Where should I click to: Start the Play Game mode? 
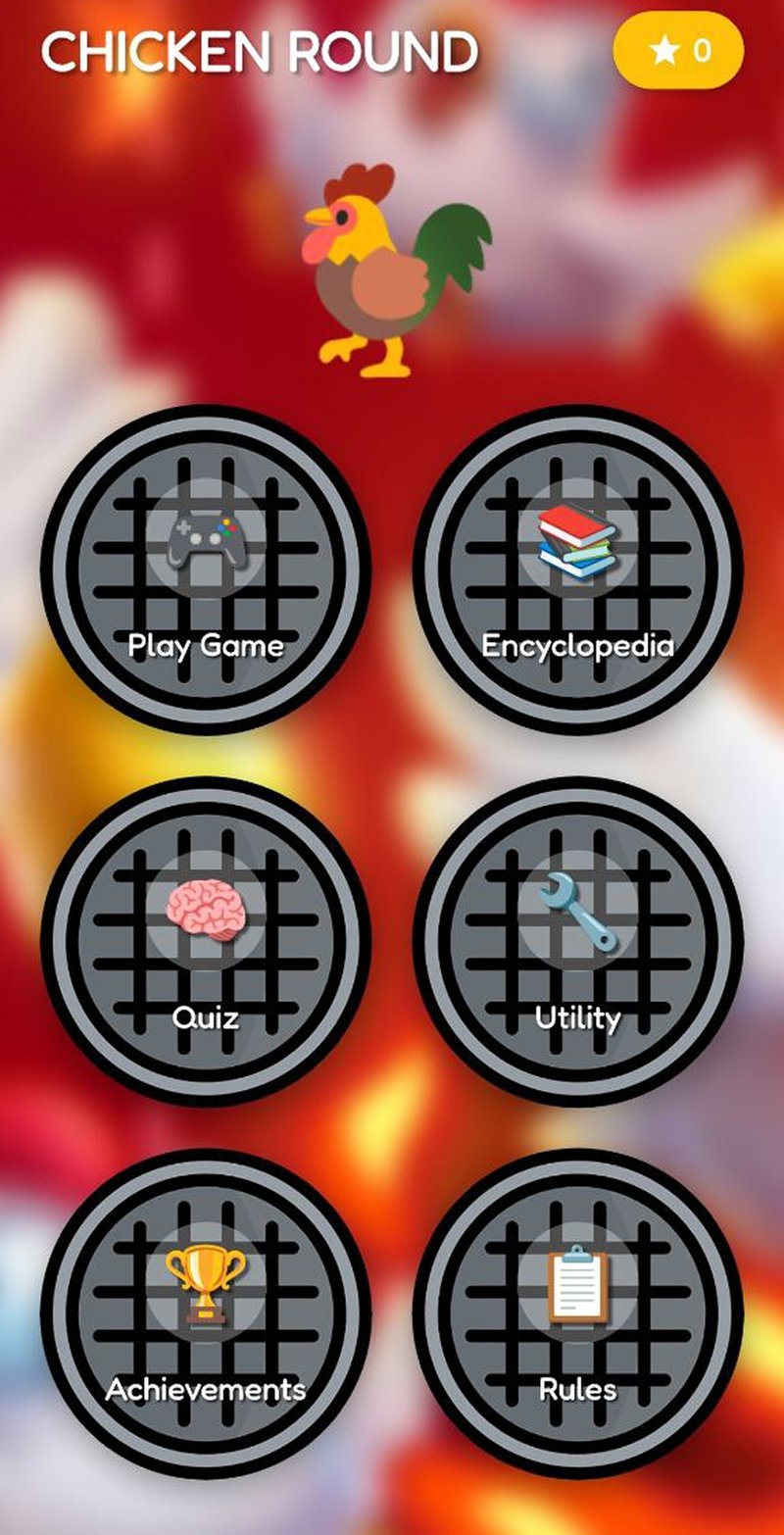206,569
